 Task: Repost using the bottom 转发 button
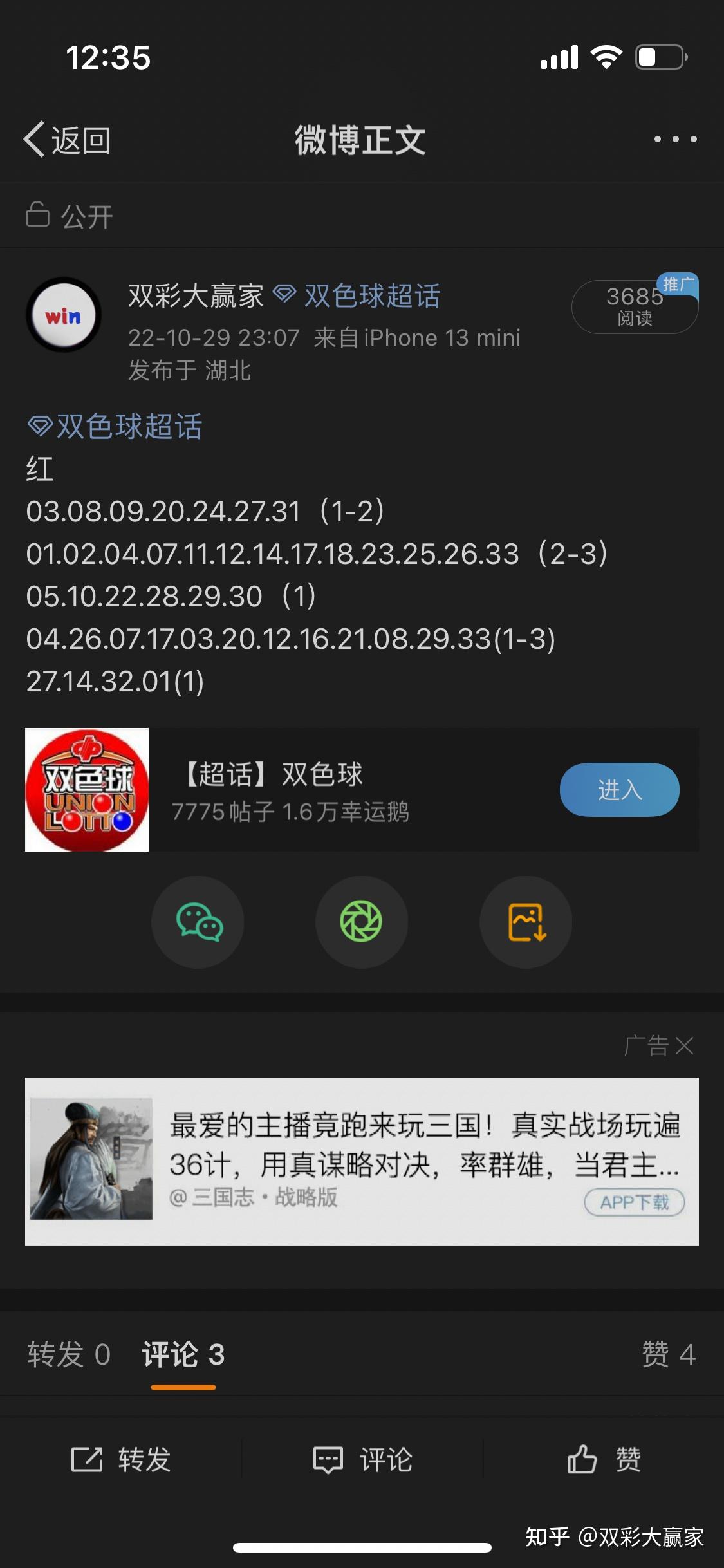tap(120, 1460)
